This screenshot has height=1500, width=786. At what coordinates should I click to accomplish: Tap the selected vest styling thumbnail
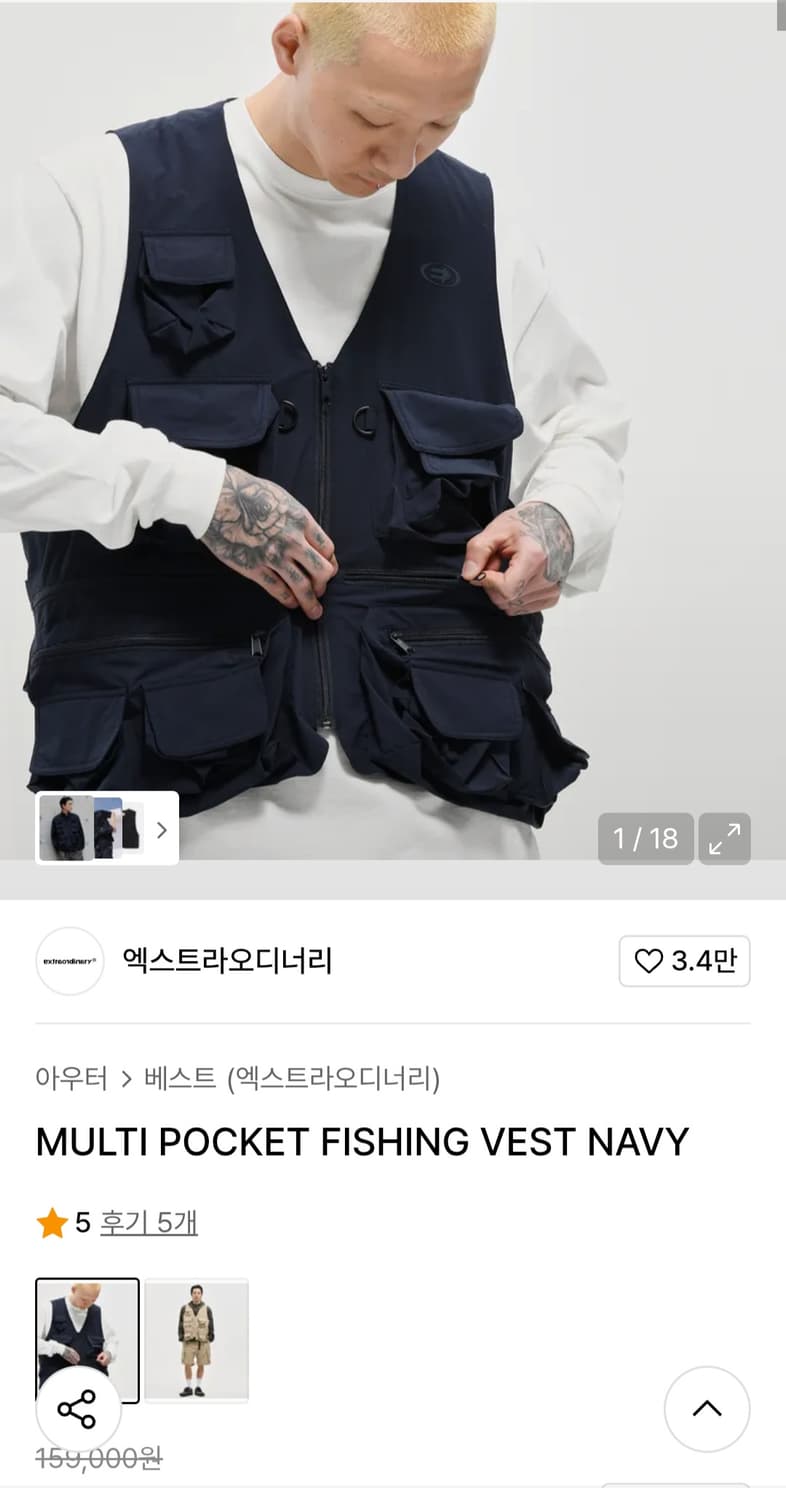(x=88, y=1340)
